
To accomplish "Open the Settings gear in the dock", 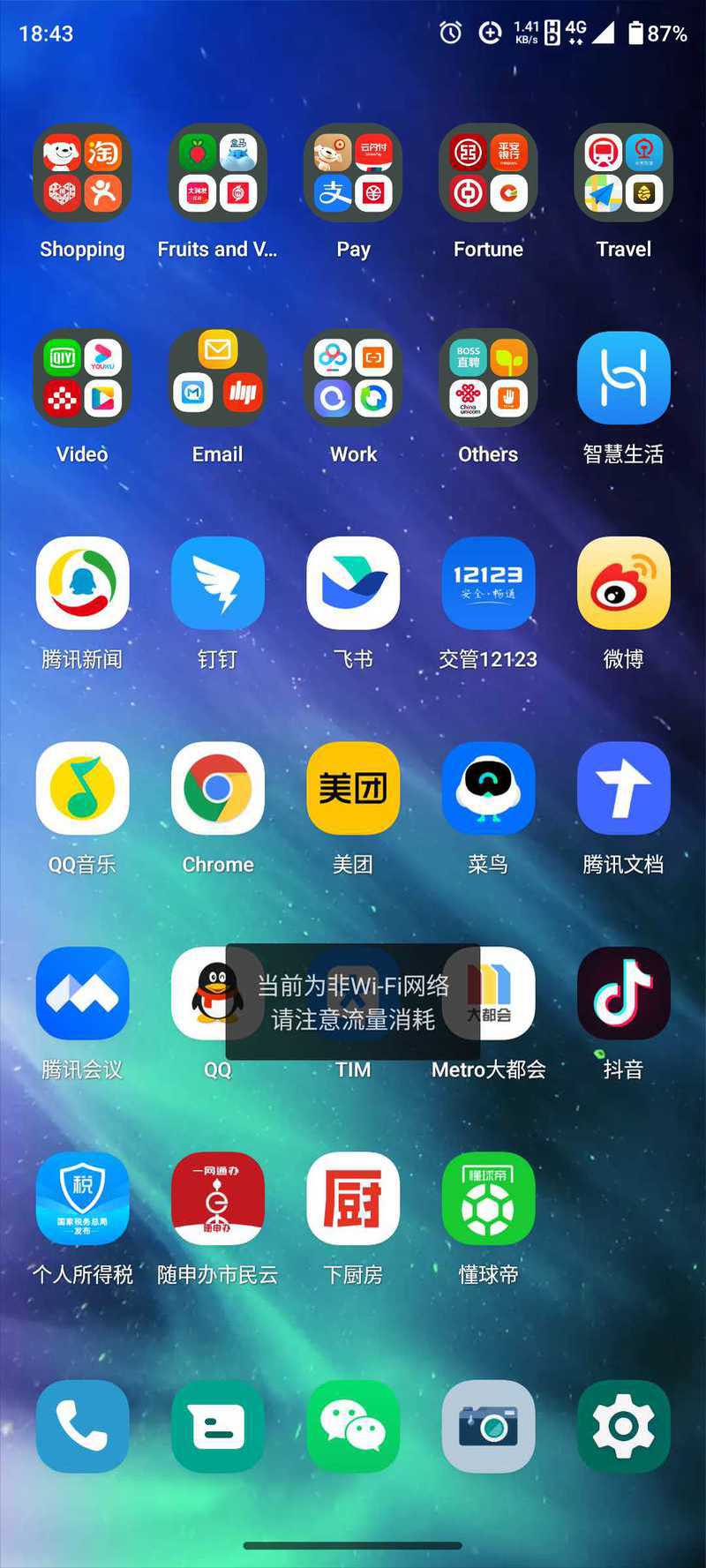I will (624, 1427).
